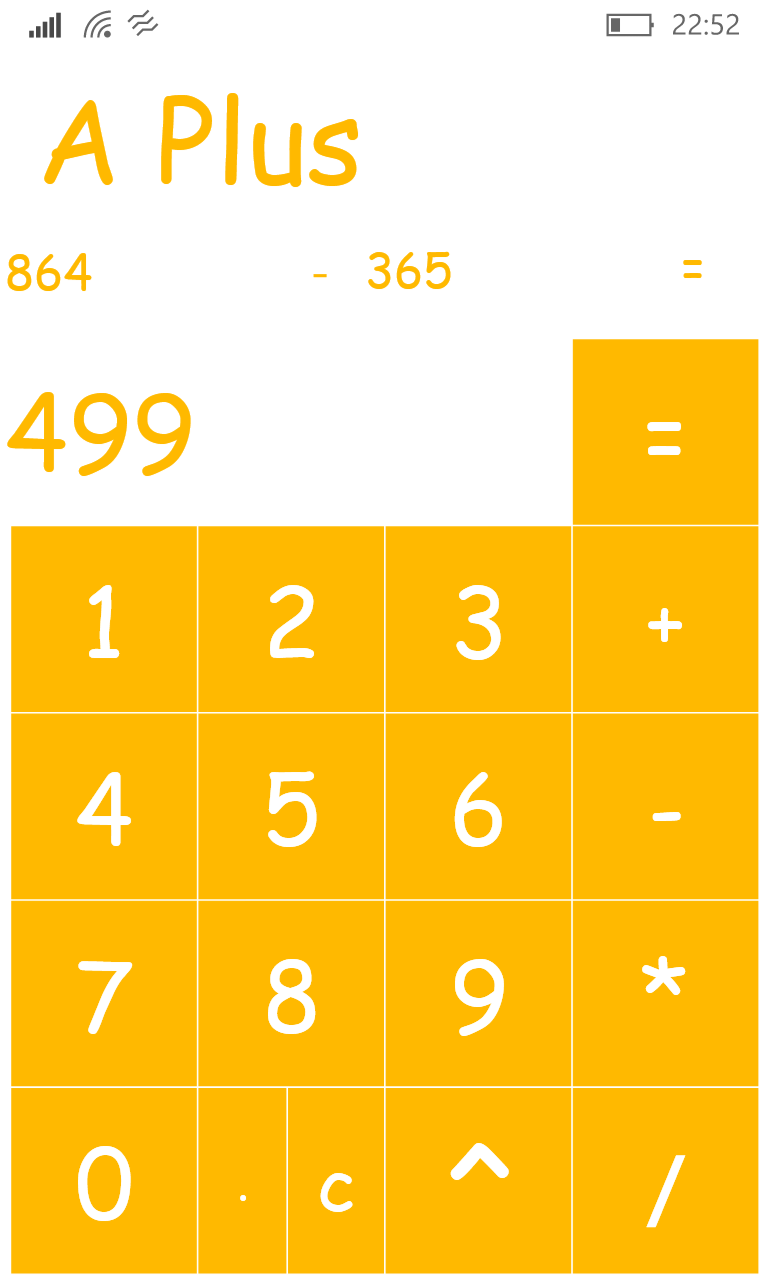Tap the 6 key

[x=478, y=806]
